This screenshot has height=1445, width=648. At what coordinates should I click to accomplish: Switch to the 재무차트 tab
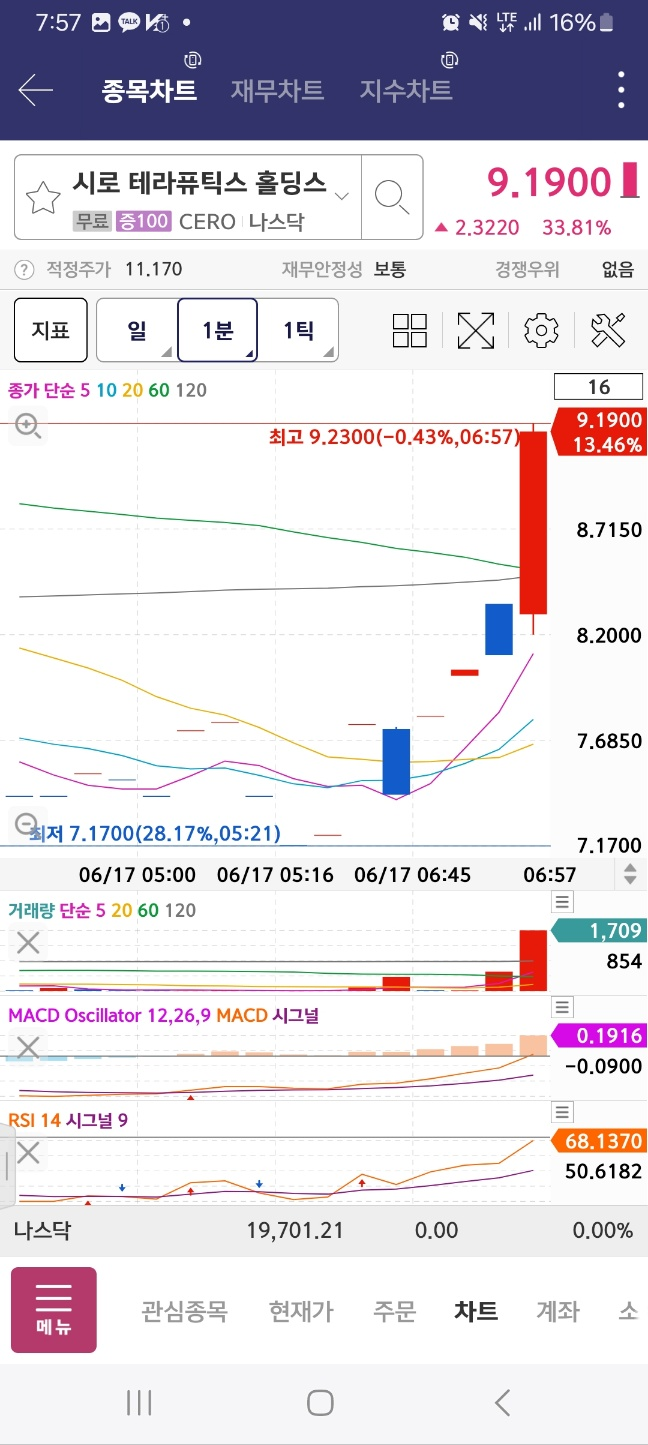(x=277, y=90)
